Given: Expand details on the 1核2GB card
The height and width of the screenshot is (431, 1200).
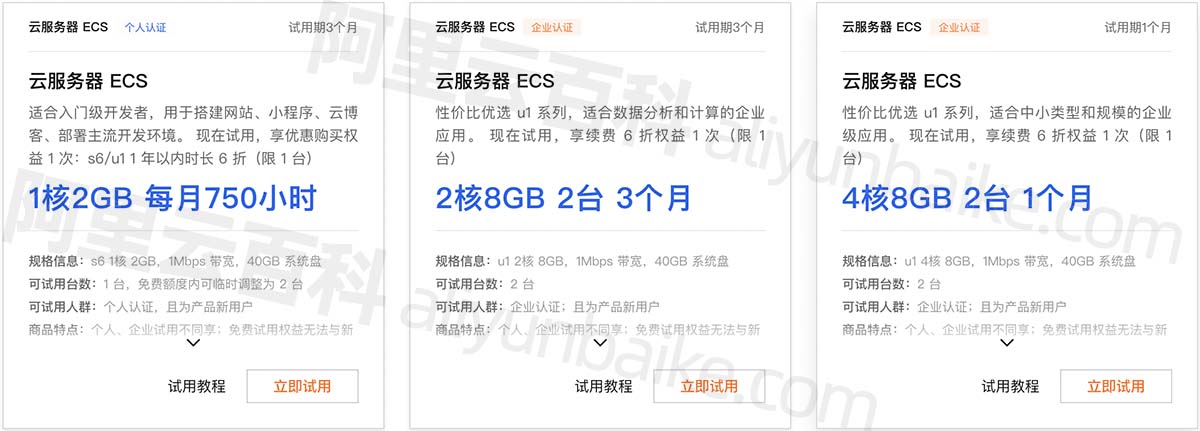Looking at the screenshot, I should 194,342.
